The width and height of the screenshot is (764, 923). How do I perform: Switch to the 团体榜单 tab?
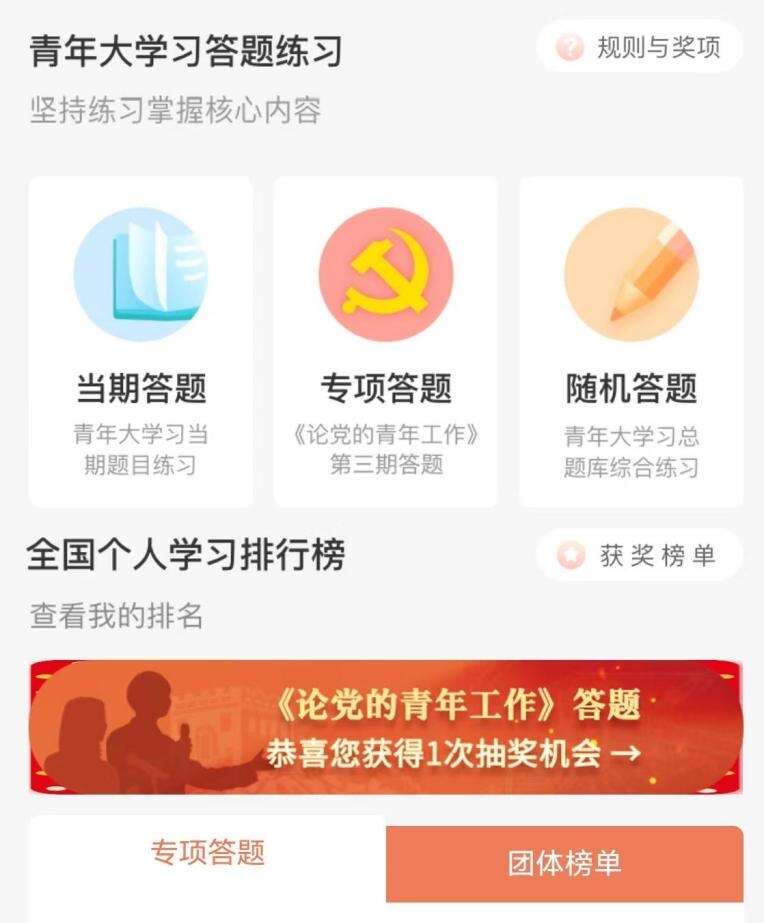pos(564,864)
